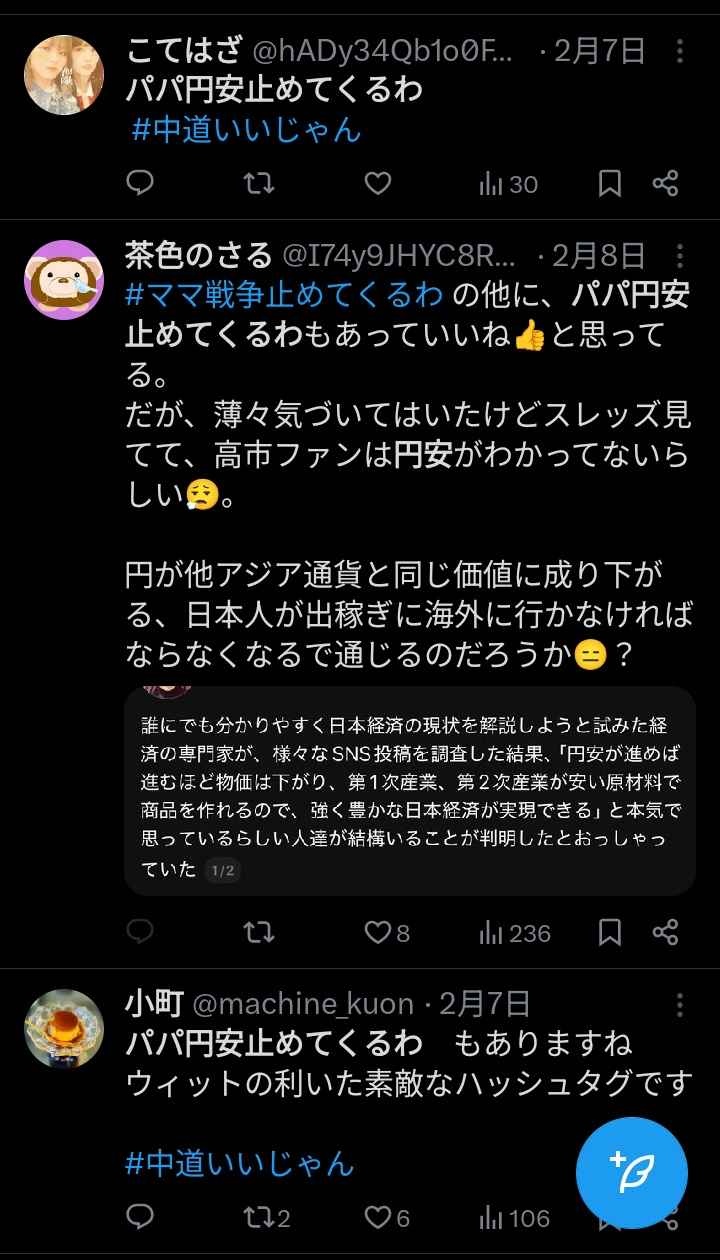Screen dimensions: 720x1260
Task: Open more options menu on 茶色のさる's tweet
Action: point(679,258)
